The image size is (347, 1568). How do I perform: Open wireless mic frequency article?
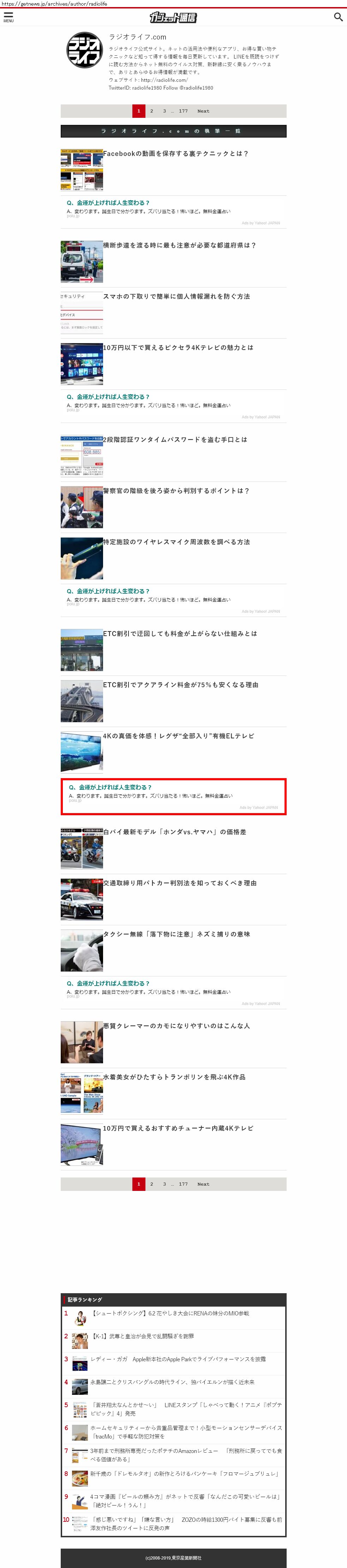click(176, 542)
